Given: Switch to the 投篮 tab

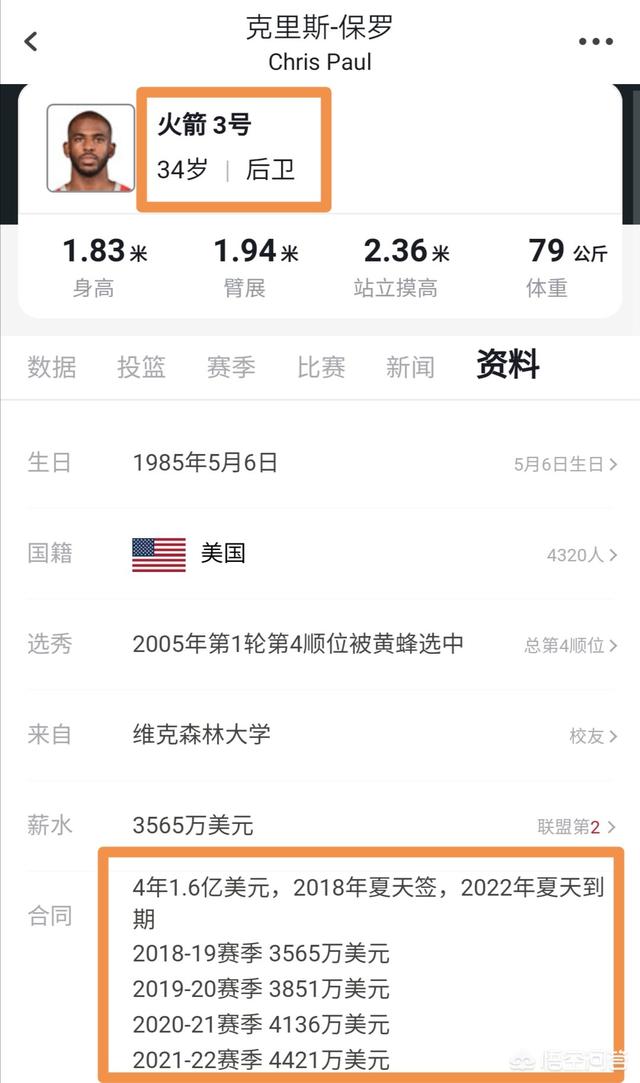Looking at the screenshot, I should (x=142, y=367).
